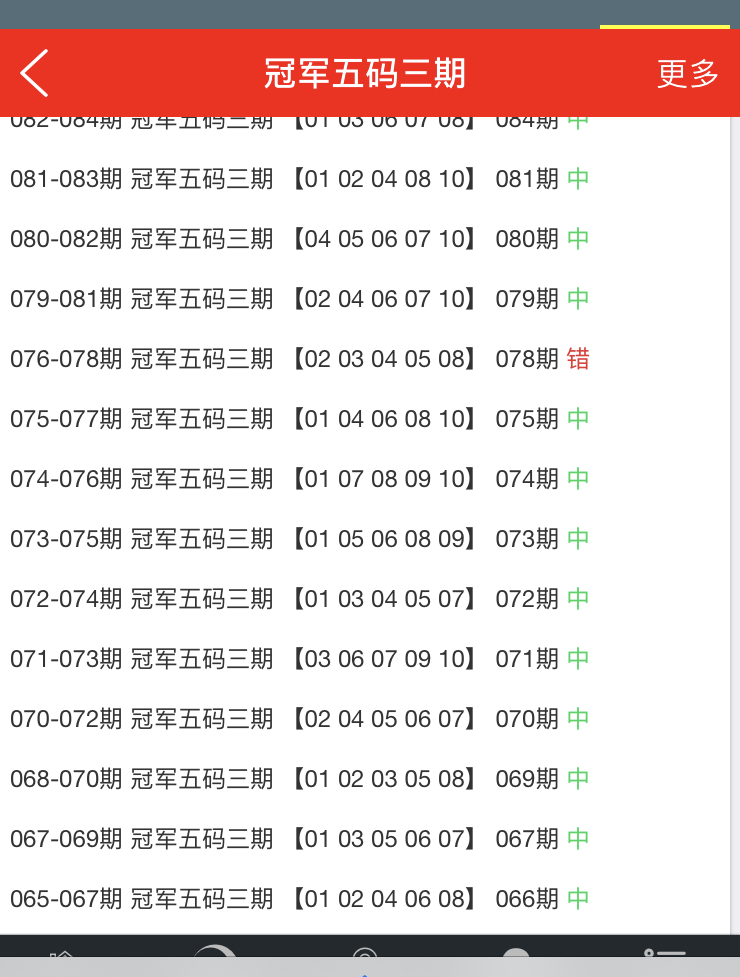Tap the green 中 next to 066期
The image size is (740, 977).
(x=577, y=899)
